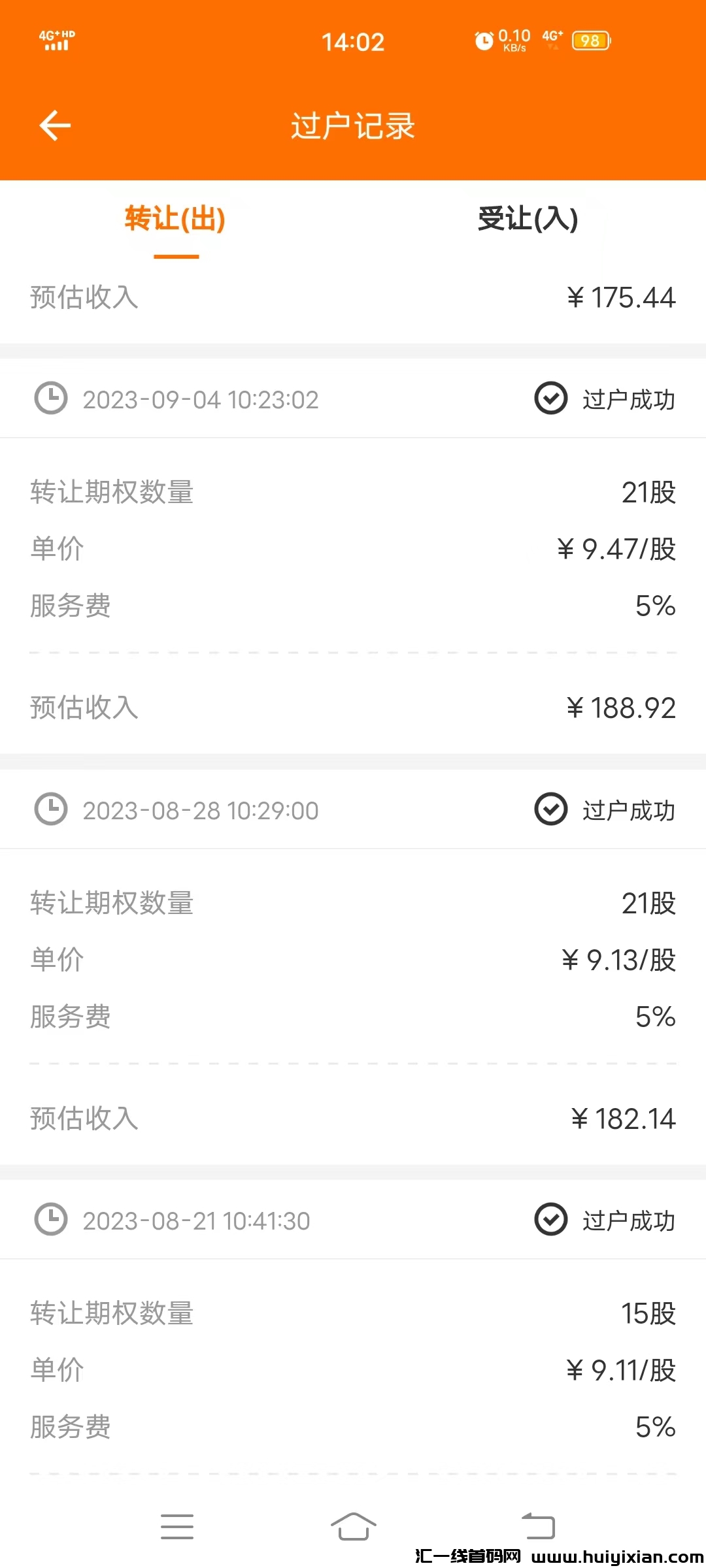Tap the 4G+ signal indicator
Image resolution: width=706 pixels, height=1568 pixels.
coord(56,41)
